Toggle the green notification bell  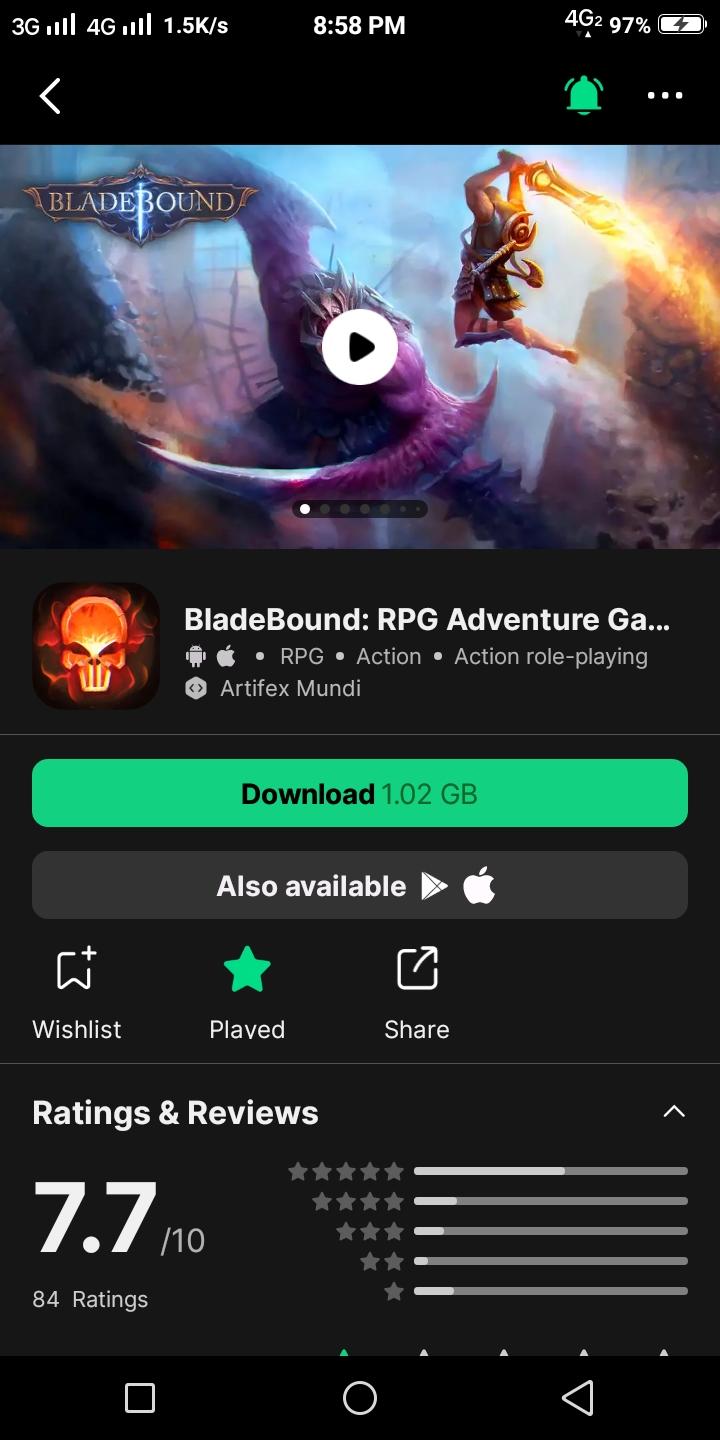[584, 95]
